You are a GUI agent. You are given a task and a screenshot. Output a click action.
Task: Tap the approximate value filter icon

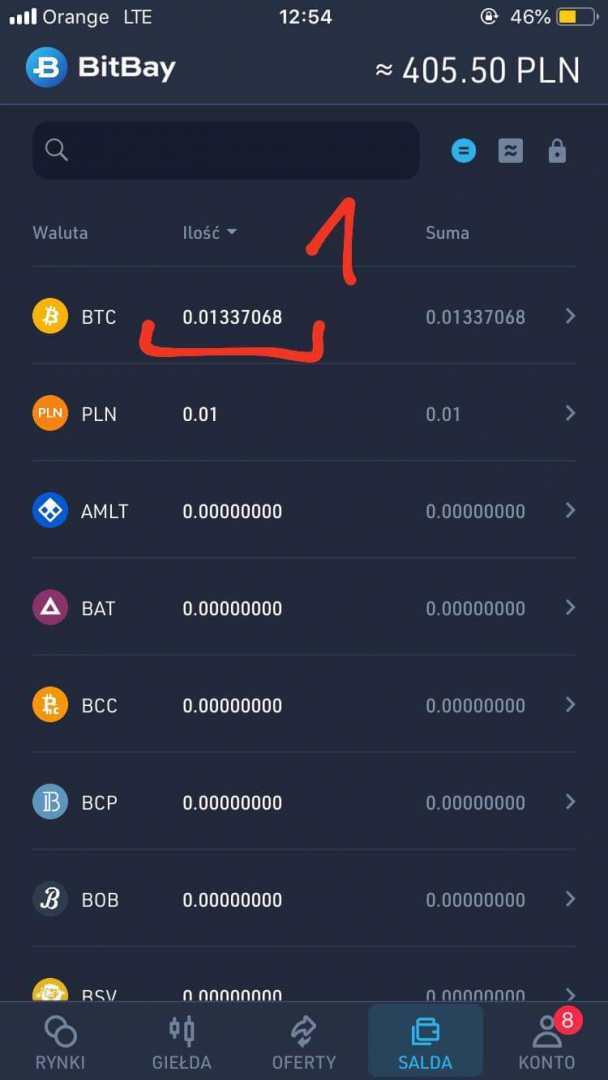511,151
